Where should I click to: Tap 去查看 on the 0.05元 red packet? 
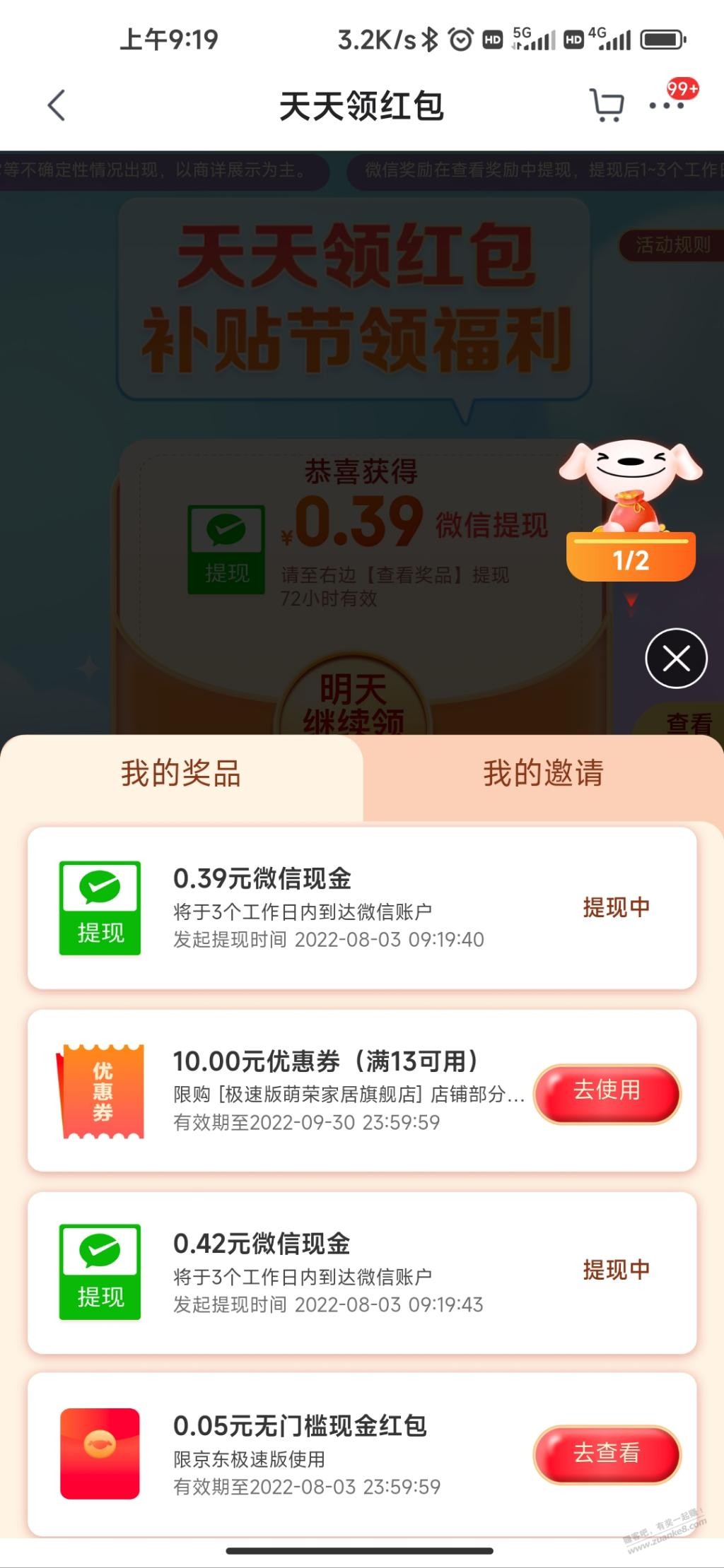[607, 1454]
